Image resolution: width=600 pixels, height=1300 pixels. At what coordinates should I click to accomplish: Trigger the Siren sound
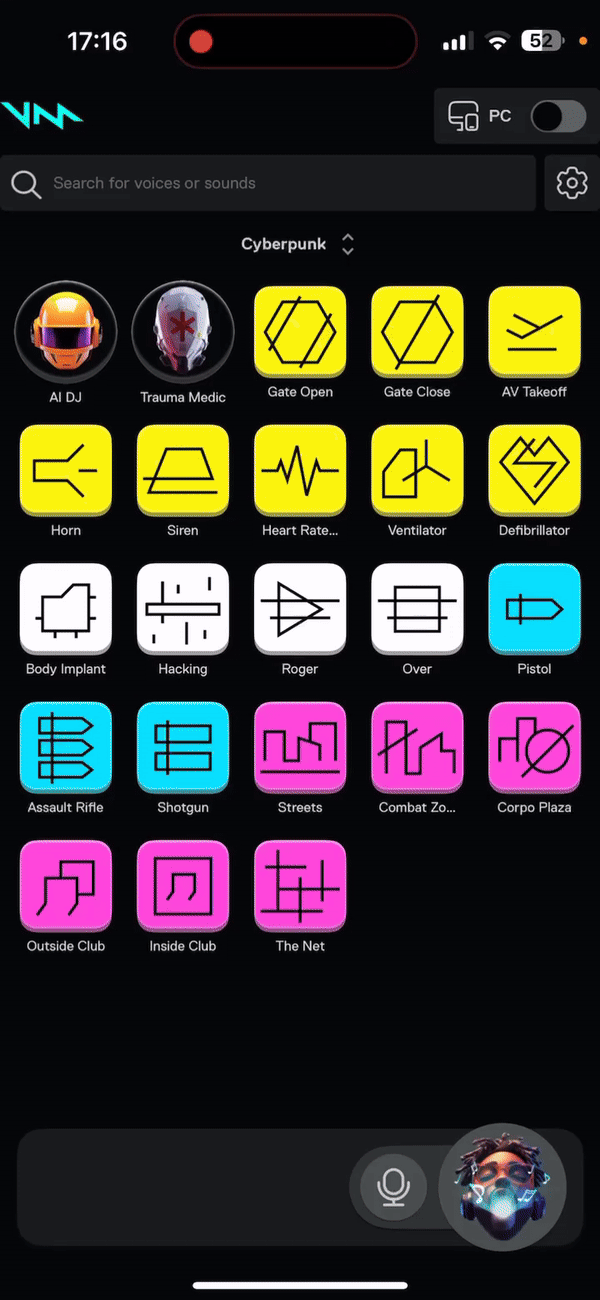pyautogui.click(x=183, y=471)
